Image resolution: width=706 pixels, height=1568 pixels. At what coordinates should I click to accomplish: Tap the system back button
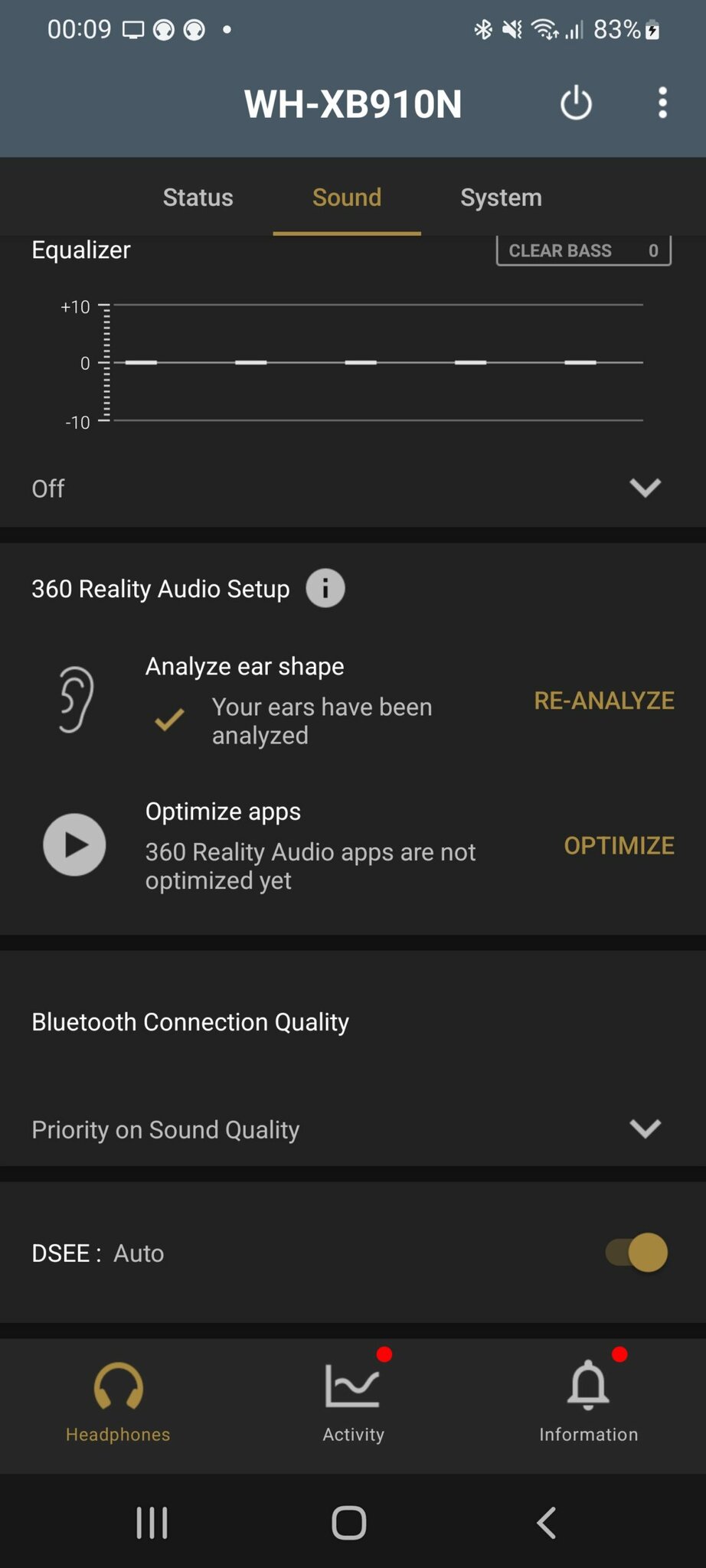[x=547, y=1523]
